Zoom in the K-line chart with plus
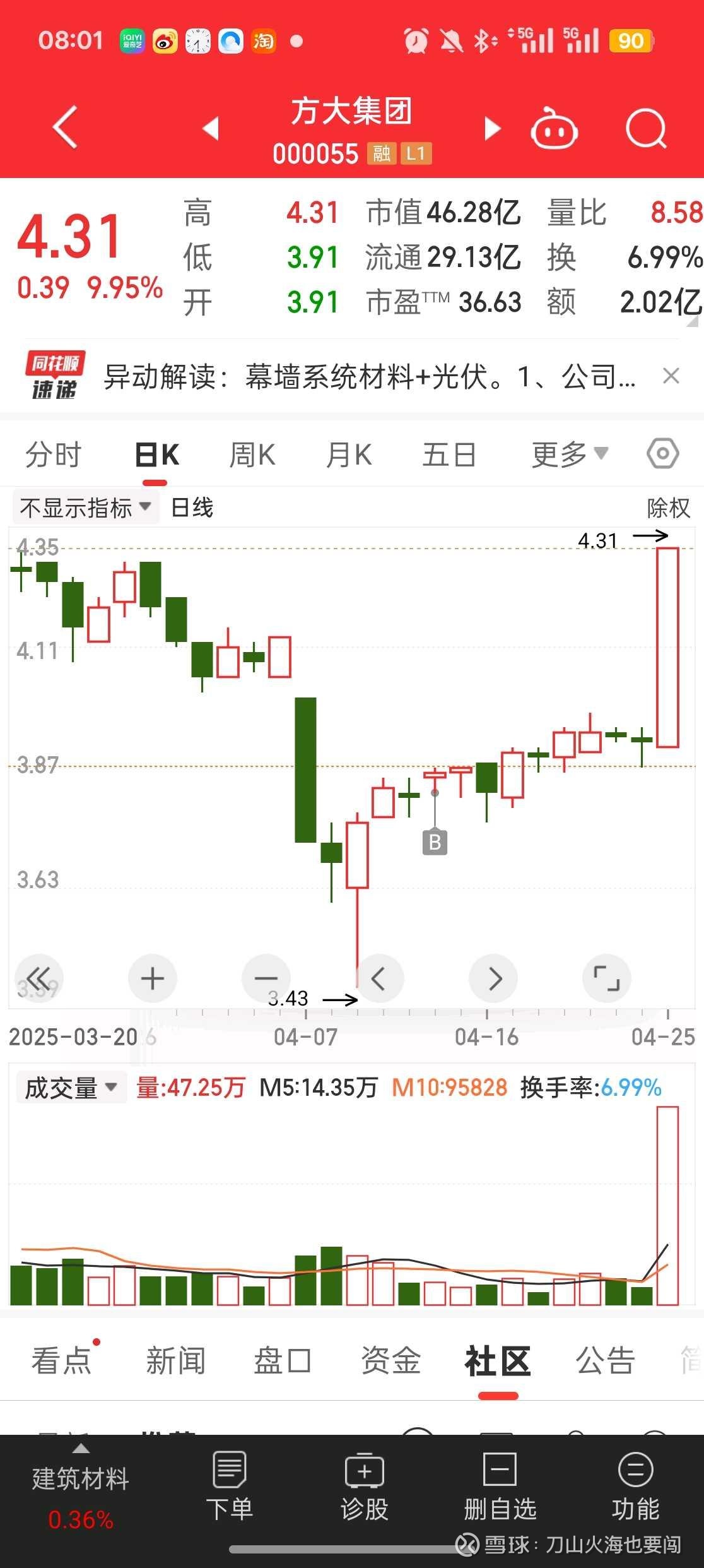 coord(152,978)
